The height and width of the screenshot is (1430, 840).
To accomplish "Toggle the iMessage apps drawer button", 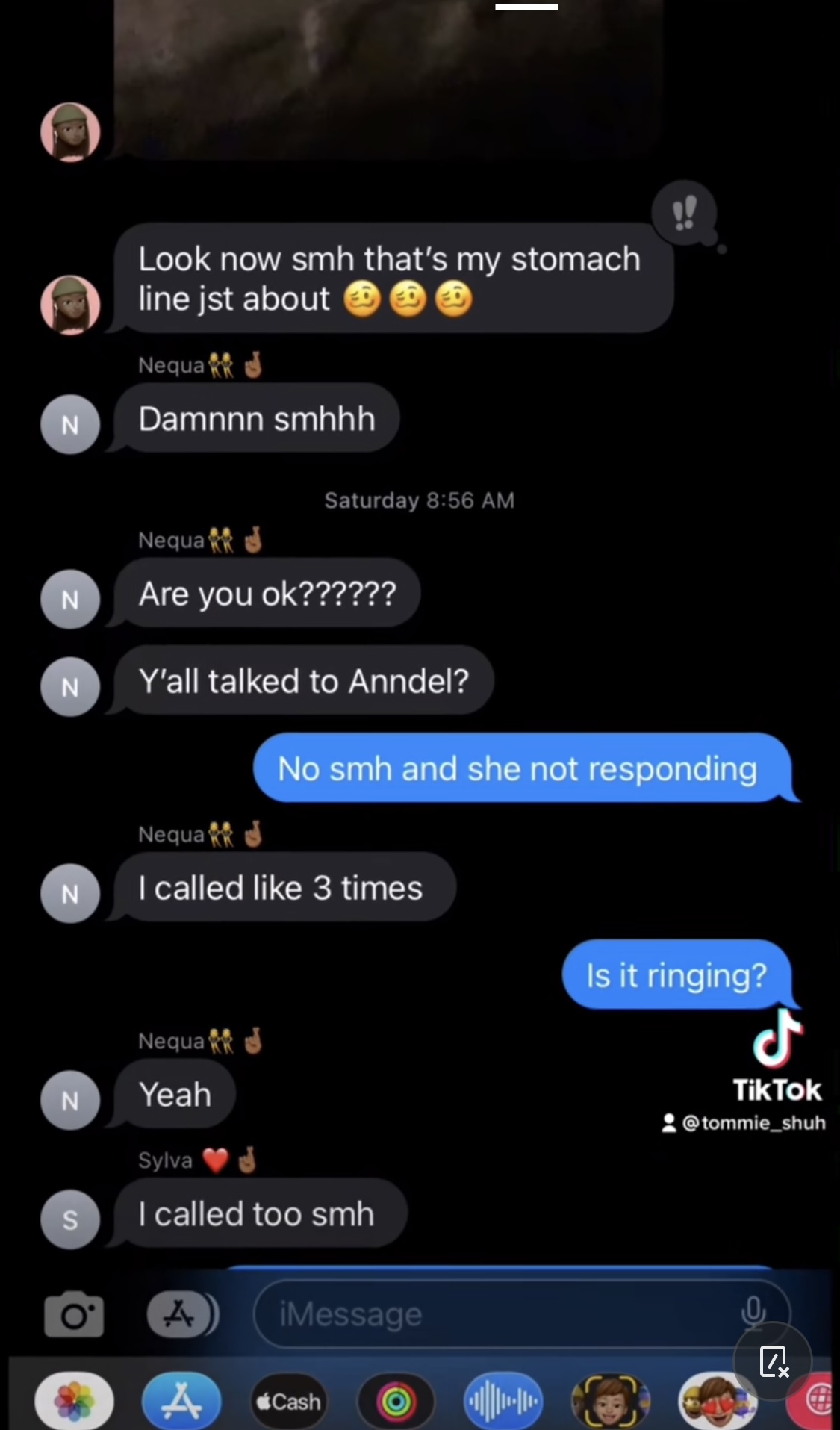I will (181, 1314).
